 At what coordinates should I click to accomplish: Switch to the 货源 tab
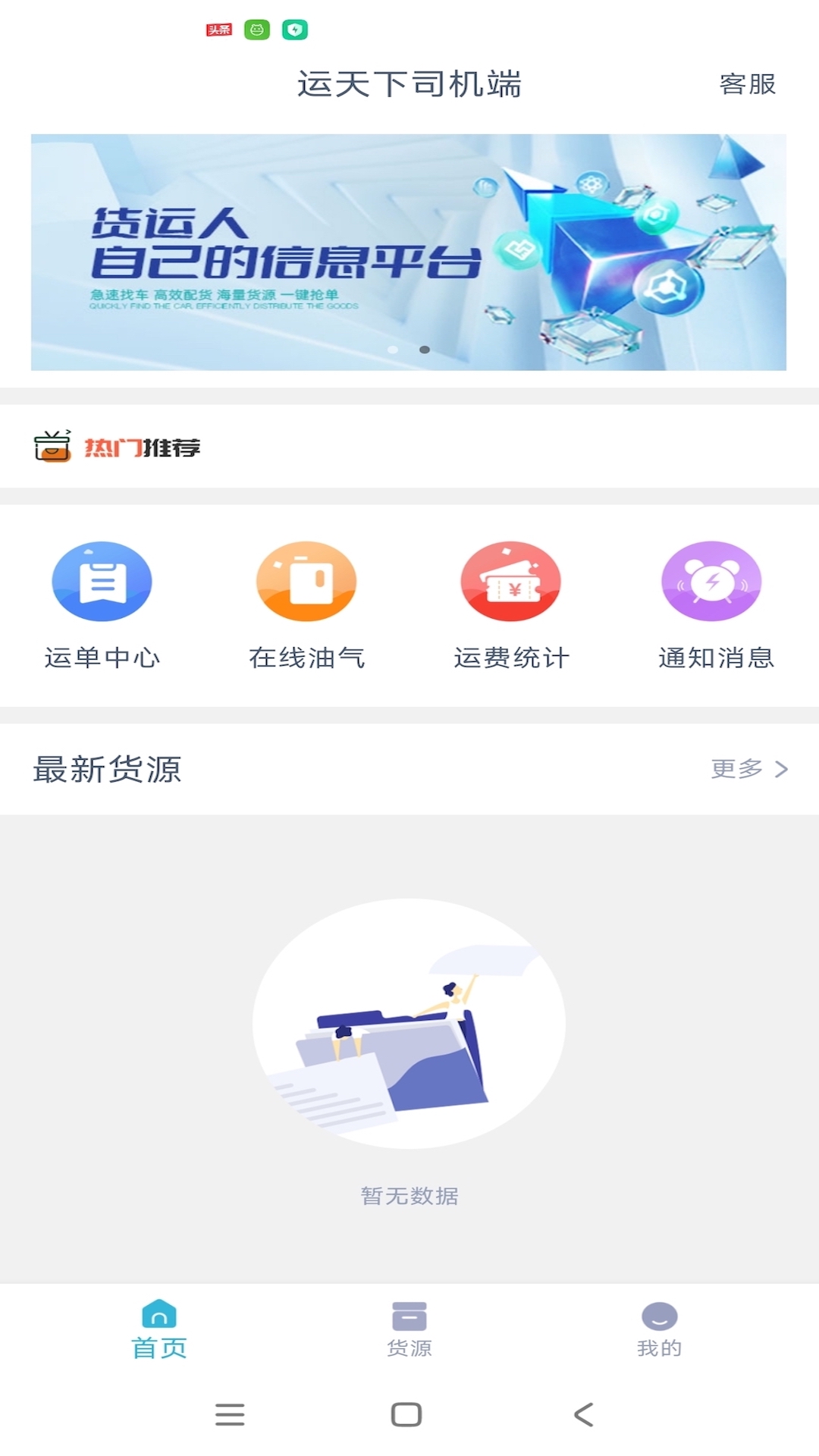pyautogui.click(x=409, y=1329)
